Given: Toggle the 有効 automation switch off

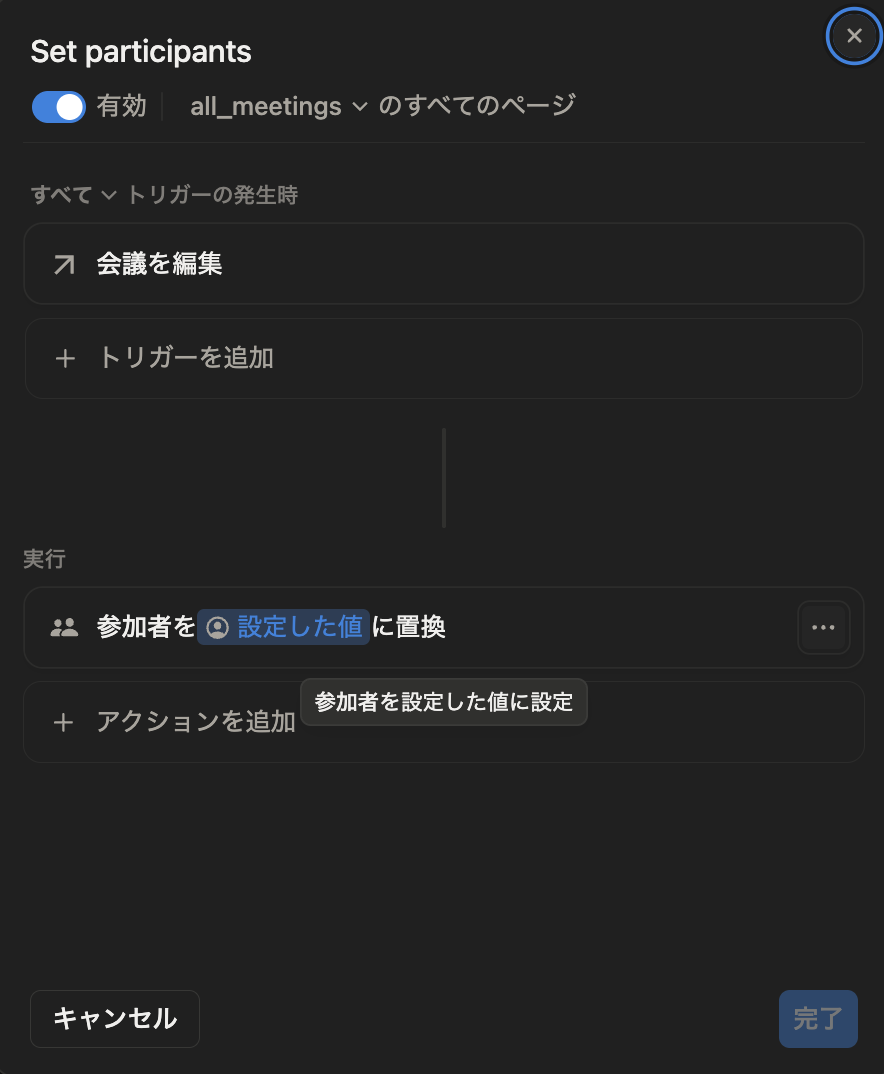Looking at the screenshot, I should point(59,107).
